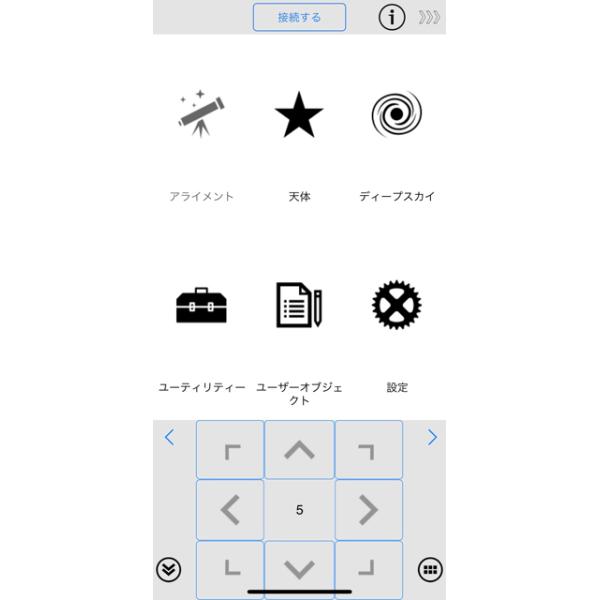600x600 pixels.
Task: Tap the upper-right diagonal direction key
Action: point(369,450)
